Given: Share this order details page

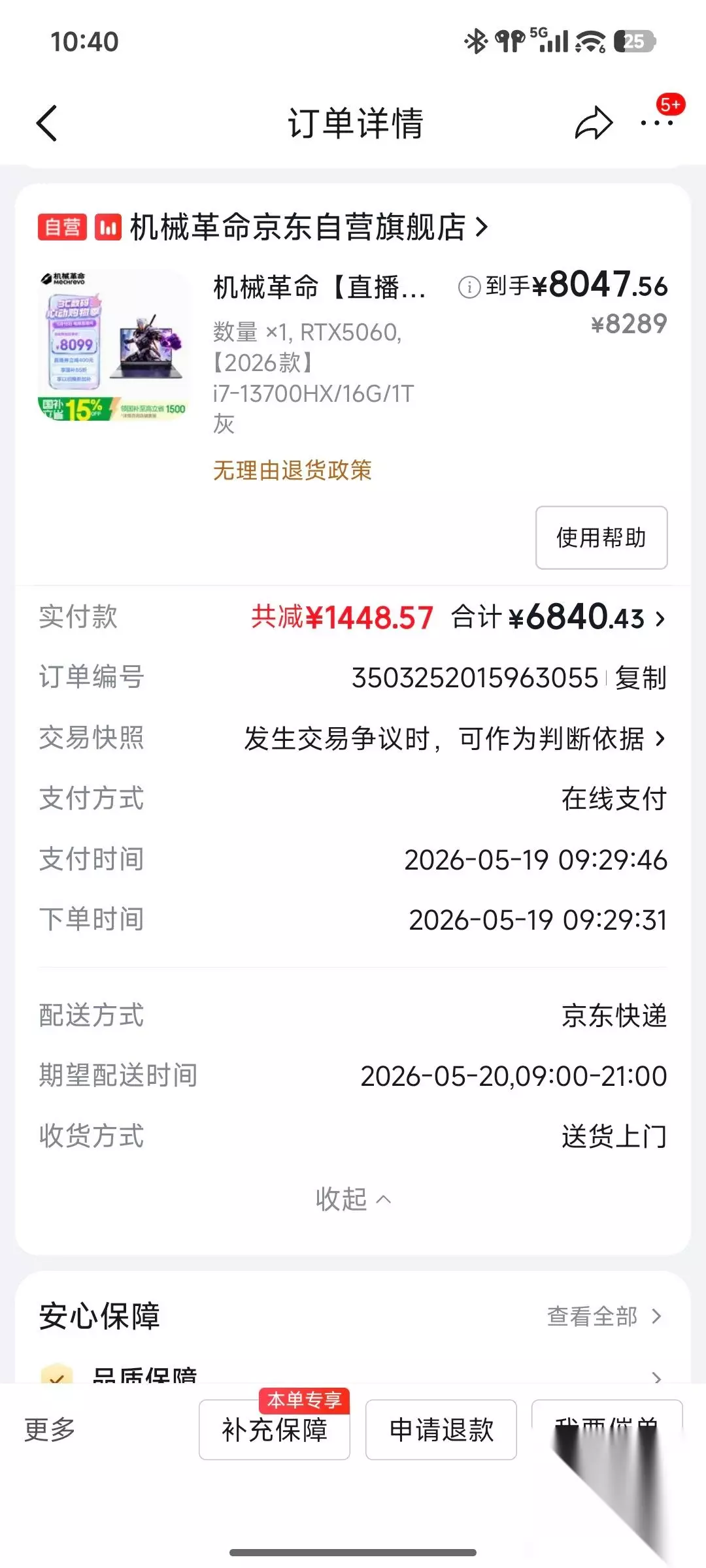Looking at the screenshot, I should 594,123.
